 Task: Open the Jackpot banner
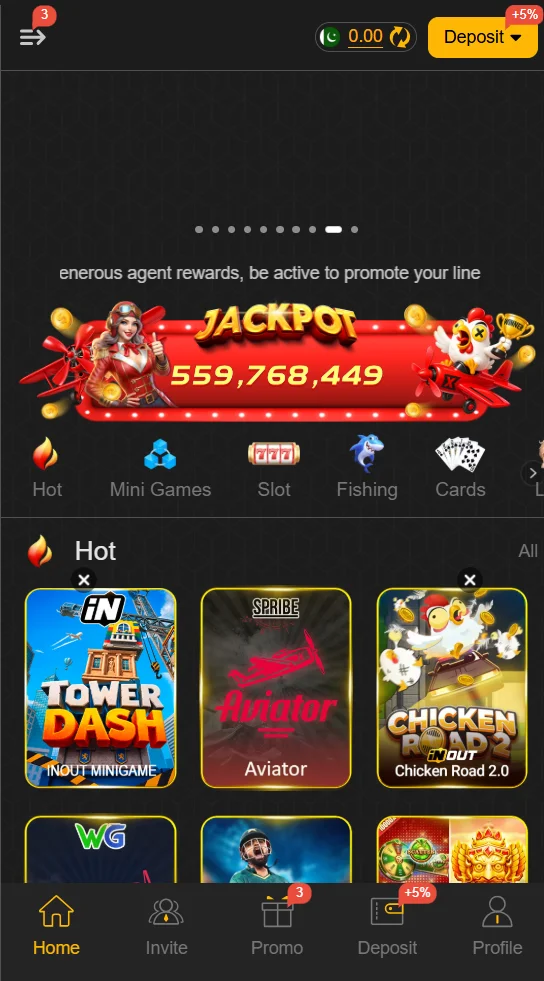(x=277, y=362)
